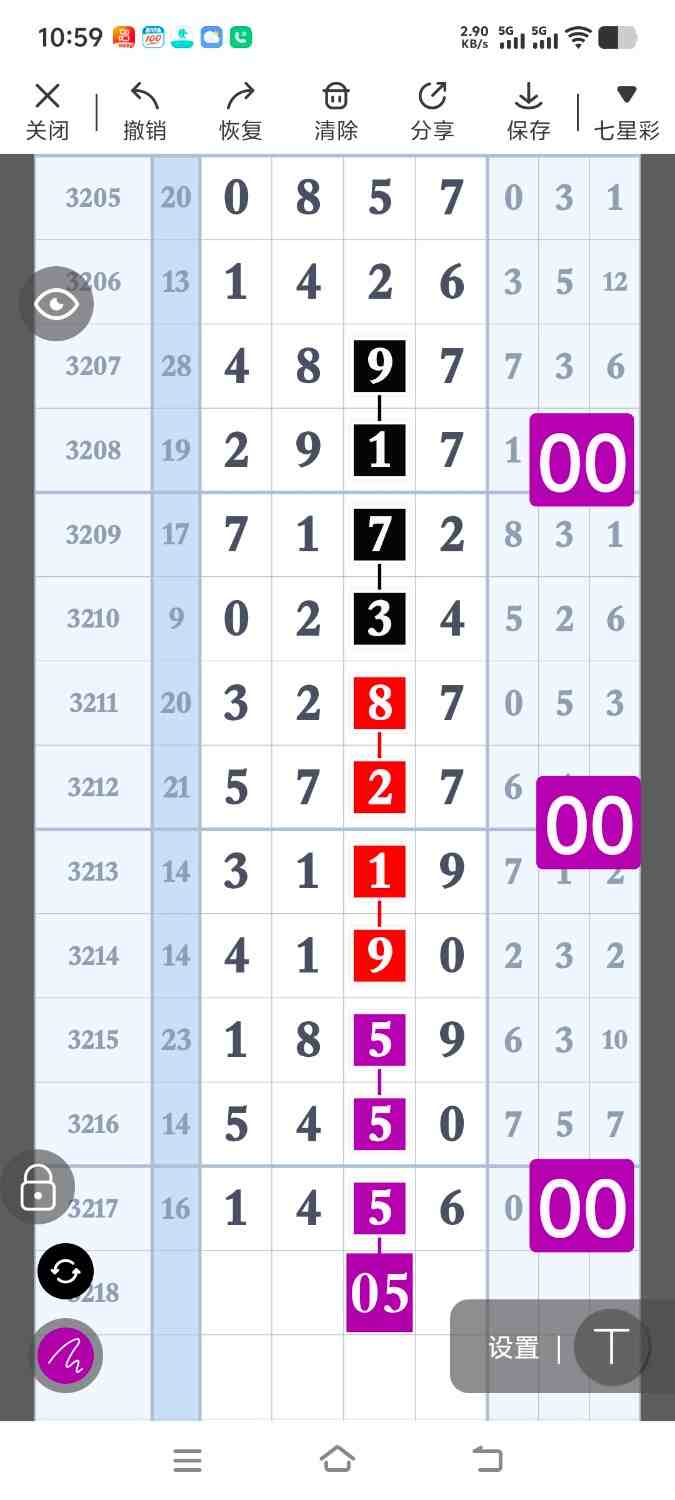Clear all marks with 清除
The image size is (675, 1500).
336,111
